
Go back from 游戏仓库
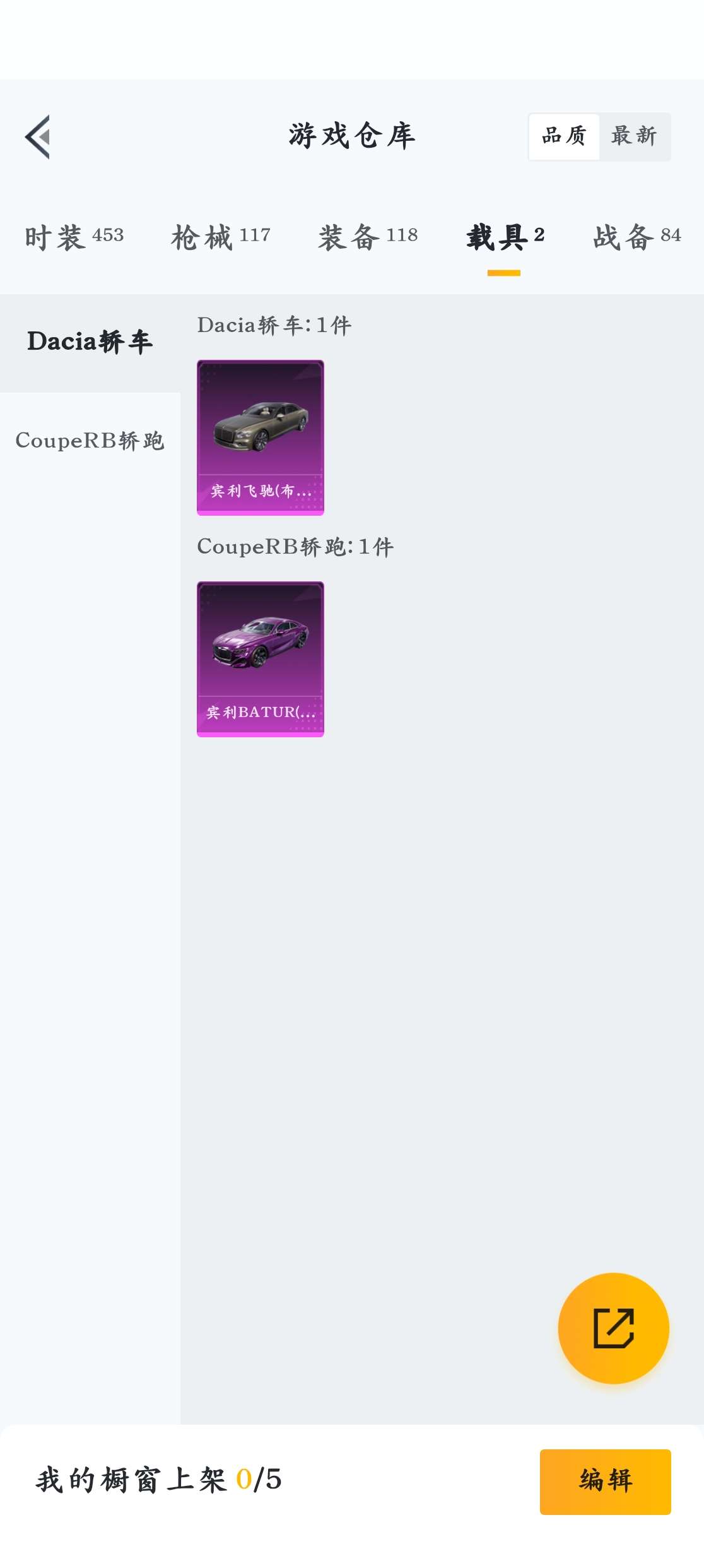[38, 137]
